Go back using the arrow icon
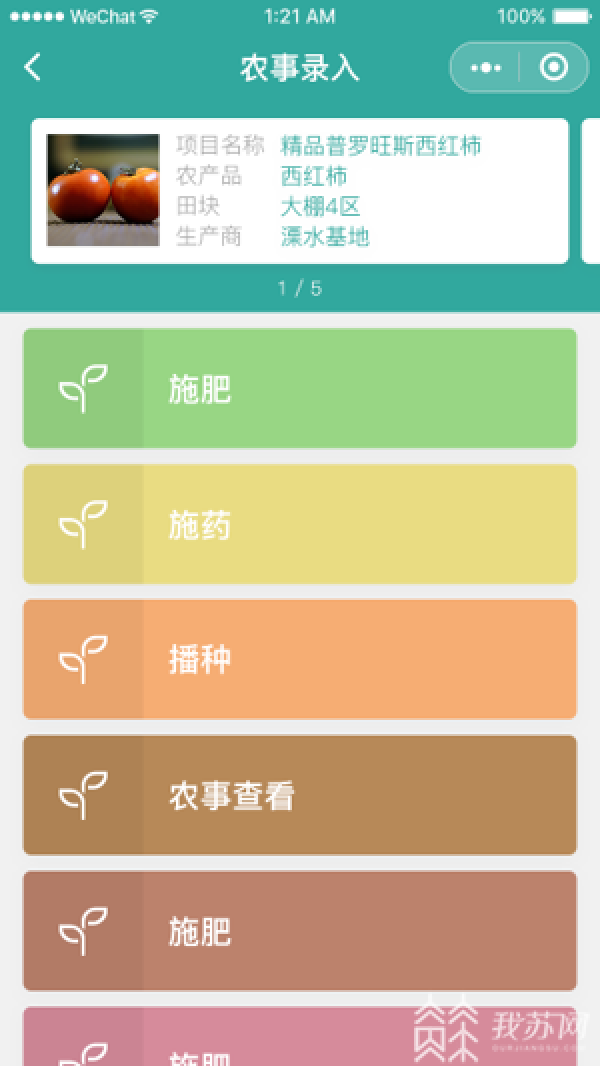The image size is (600, 1066). coord(33,67)
